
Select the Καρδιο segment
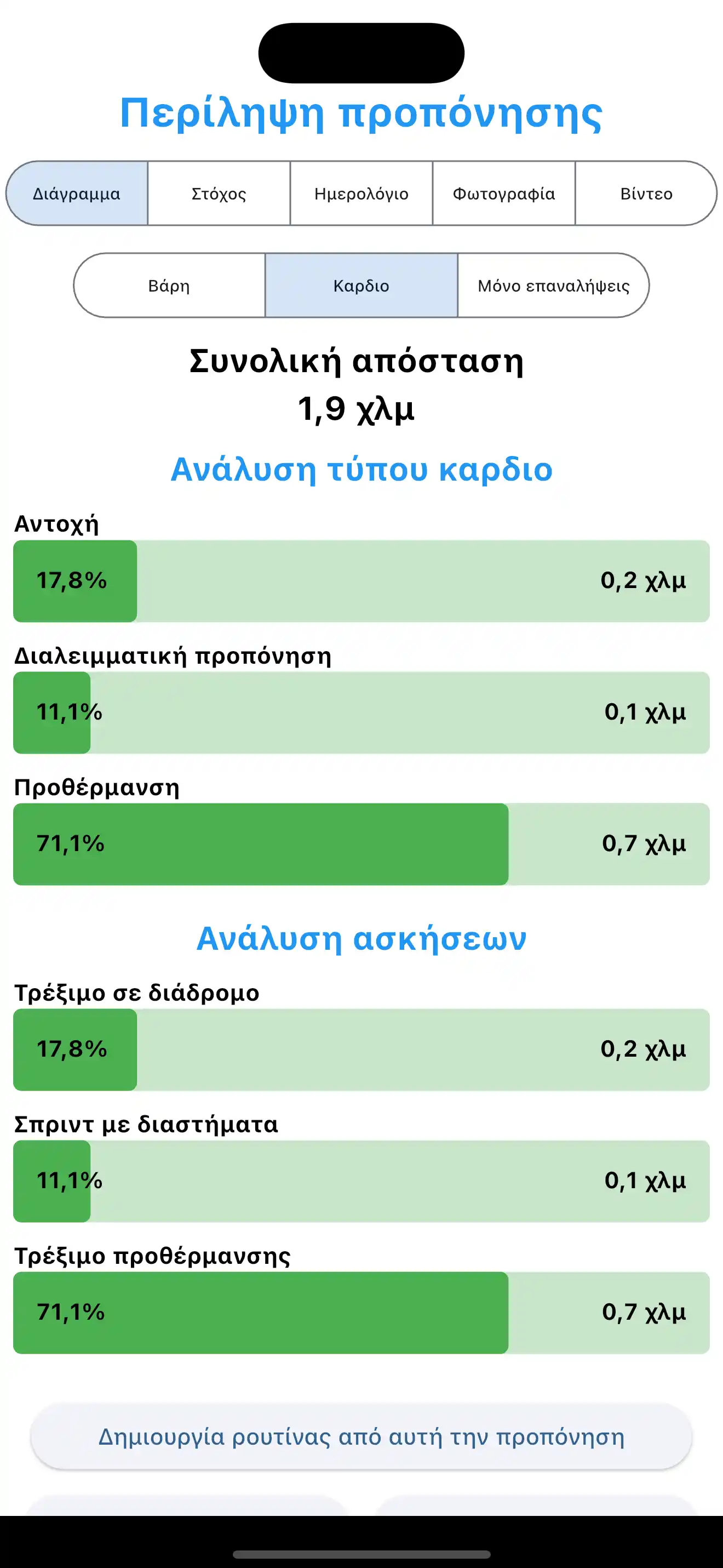360,285
